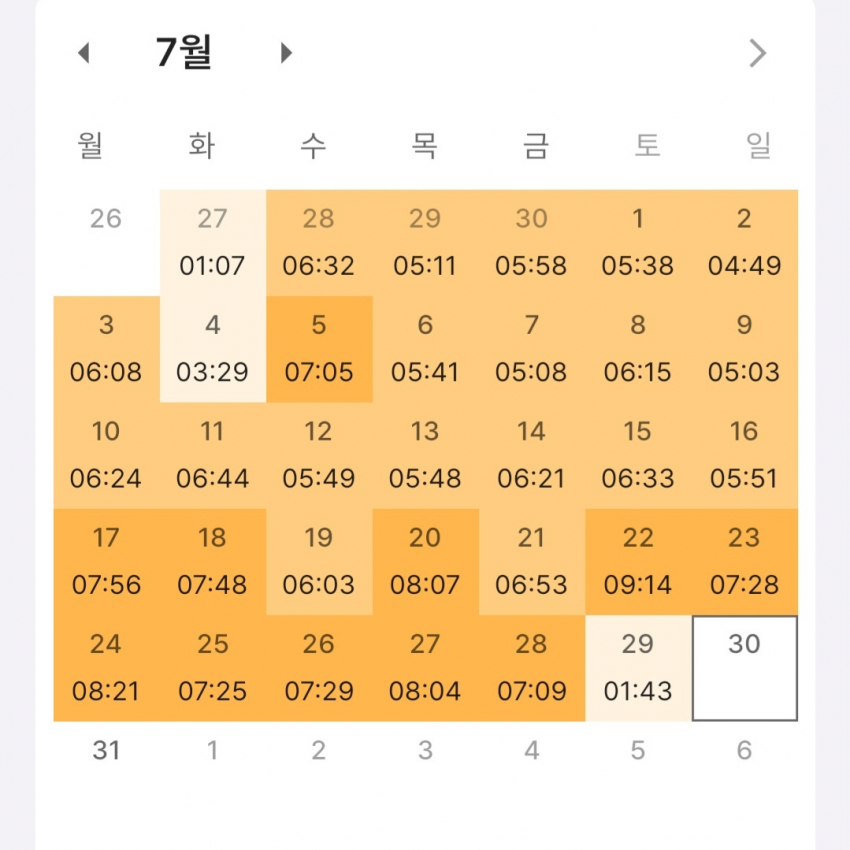Select June 27 with 01:07

pyautogui.click(x=213, y=243)
